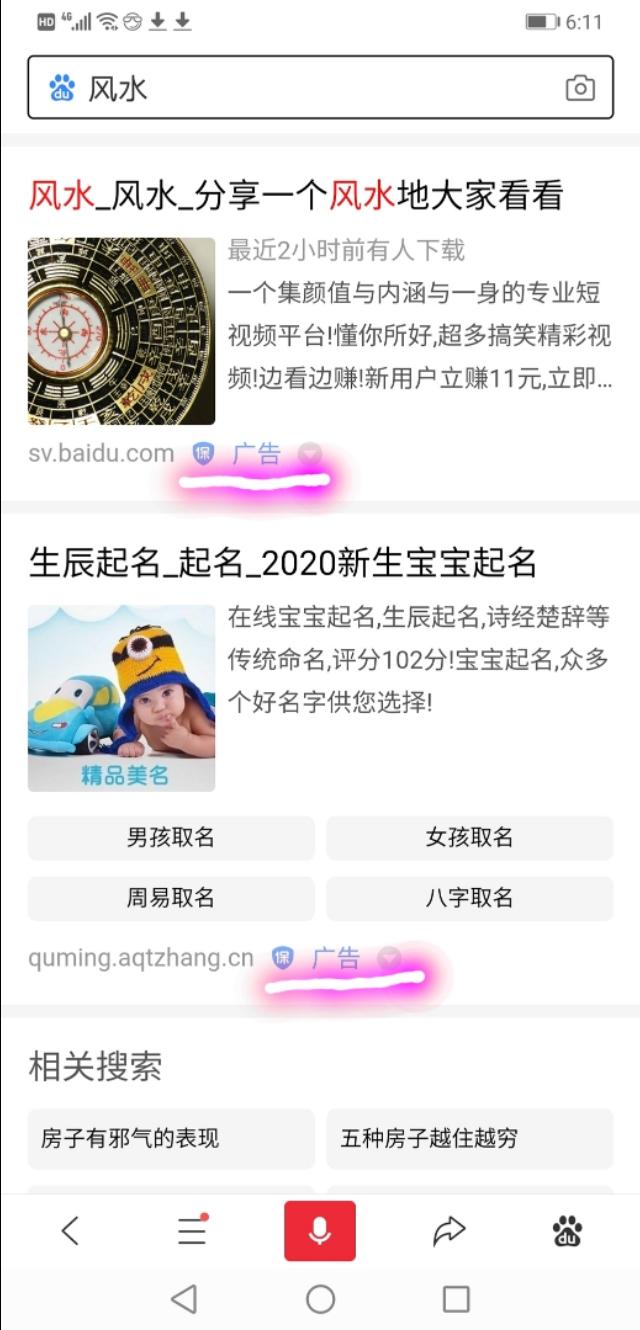Viewport: 640px width, 1330px height.
Task: Share this search page
Action: (449, 1230)
